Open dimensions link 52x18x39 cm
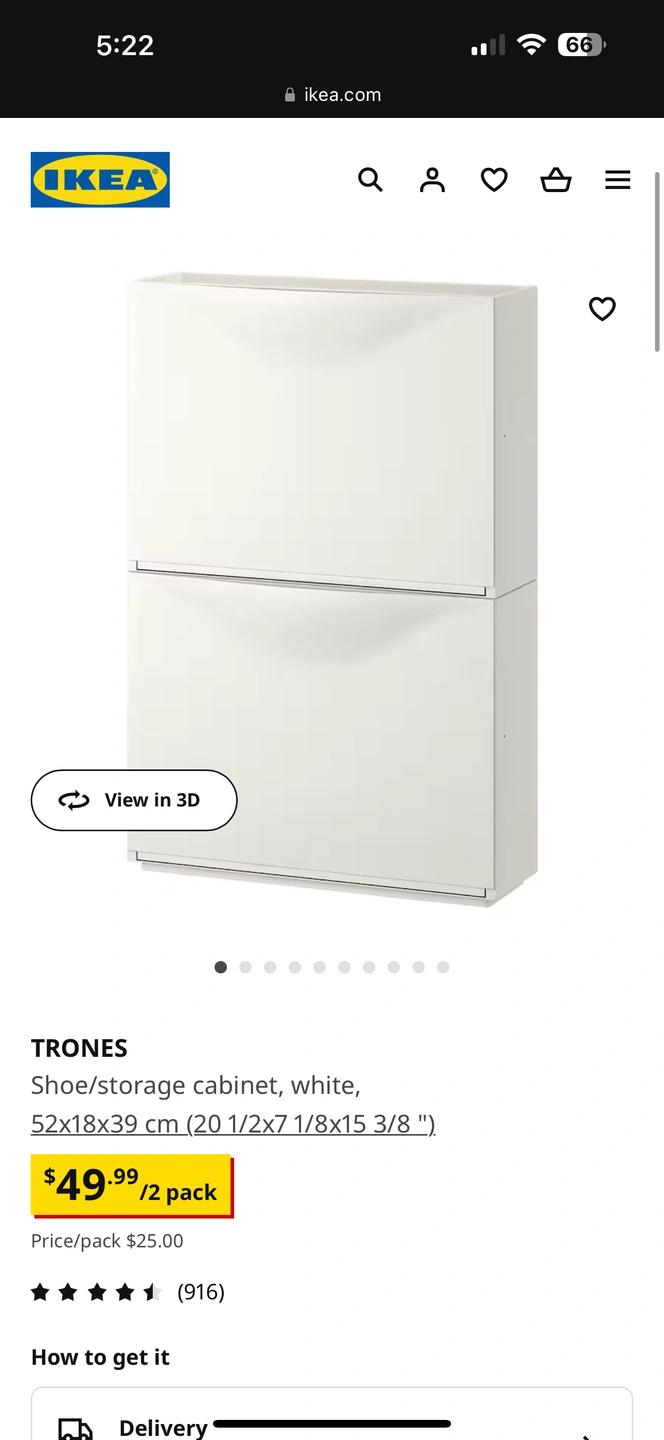Image resolution: width=664 pixels, height=1440 pixels. (x=233, y=1124)
